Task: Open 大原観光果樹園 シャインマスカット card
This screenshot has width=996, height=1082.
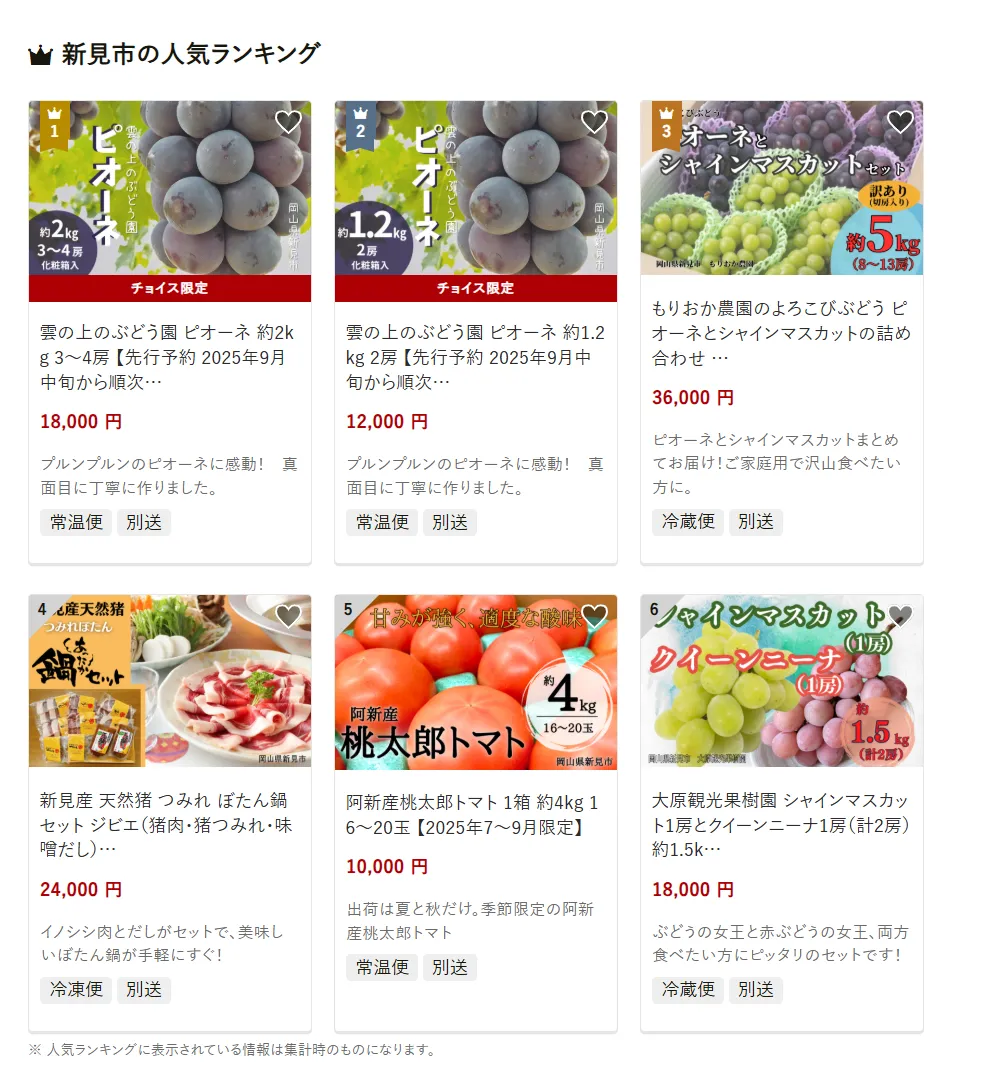Action: tap(781, 825)
